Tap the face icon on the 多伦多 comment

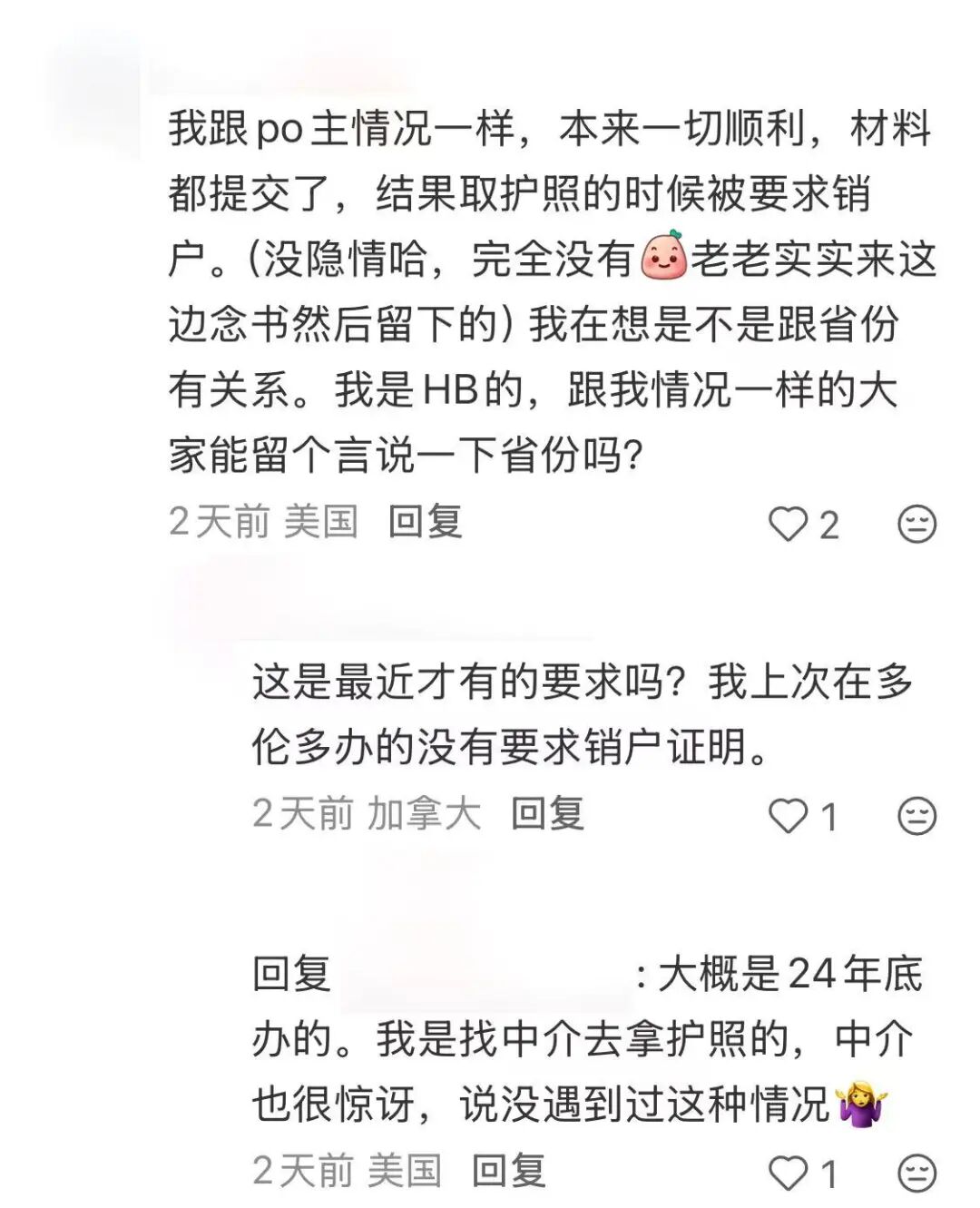916,816
